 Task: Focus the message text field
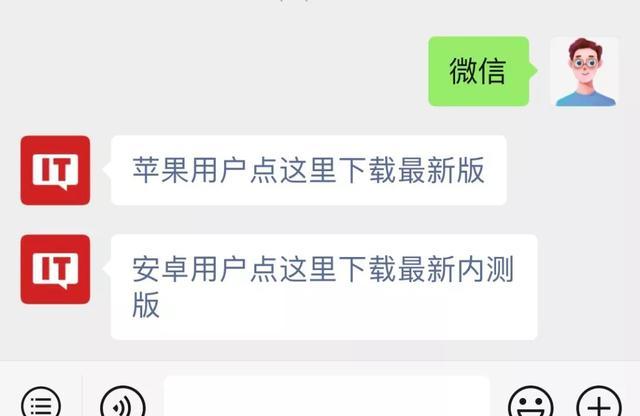326,398
